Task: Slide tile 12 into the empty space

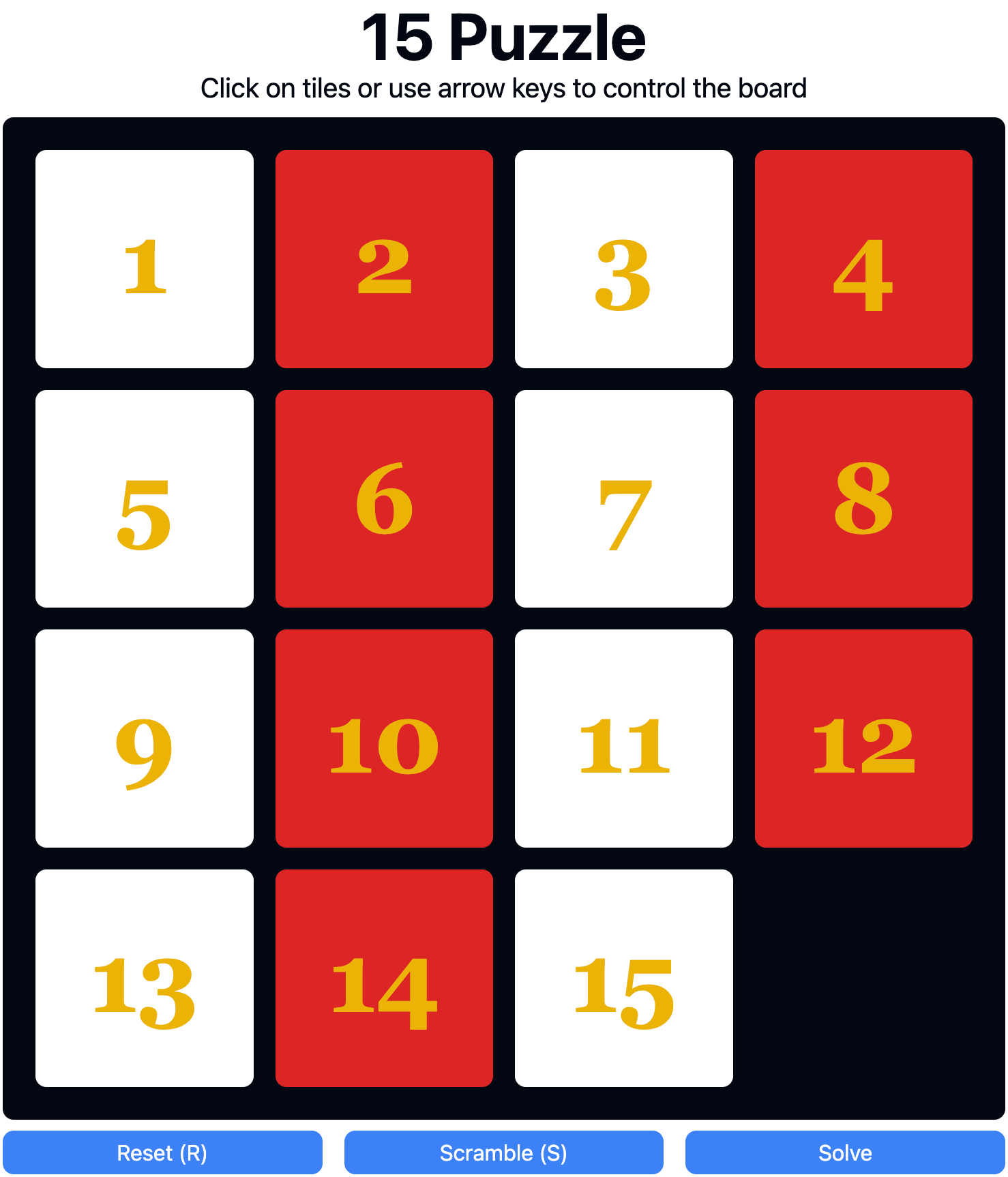Action: click(x=863, y=738)
